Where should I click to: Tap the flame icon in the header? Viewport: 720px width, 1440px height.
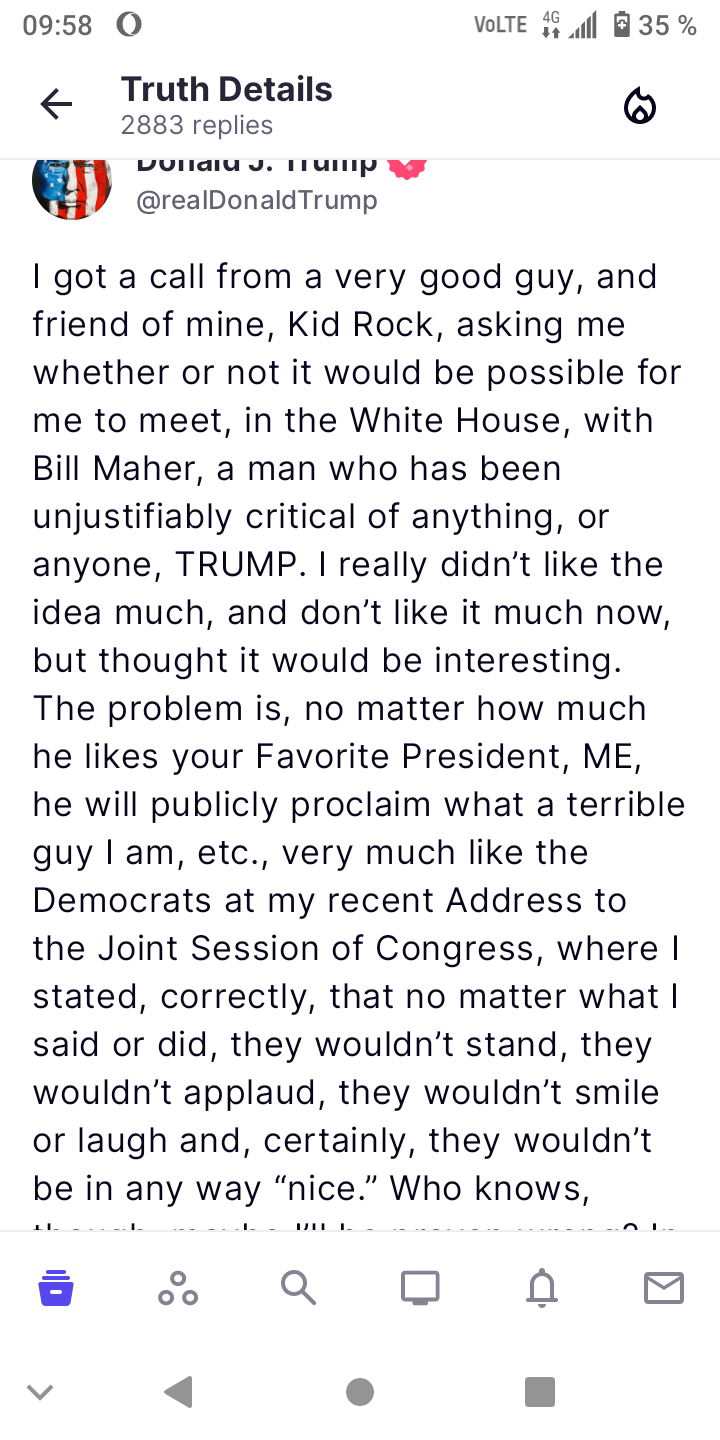(640, 105)
